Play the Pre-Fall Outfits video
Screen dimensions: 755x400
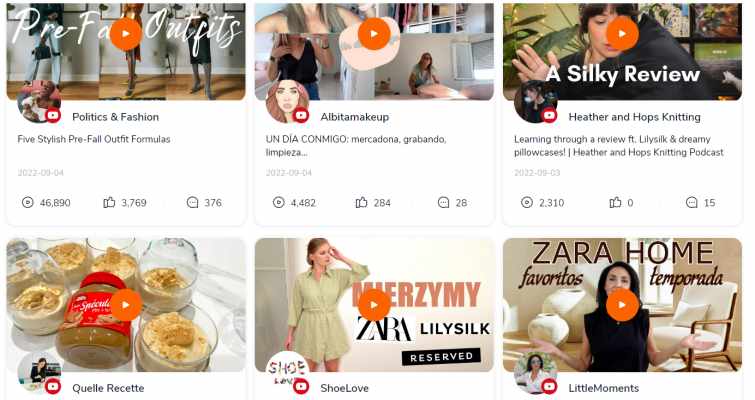click(x=125, y=34)
